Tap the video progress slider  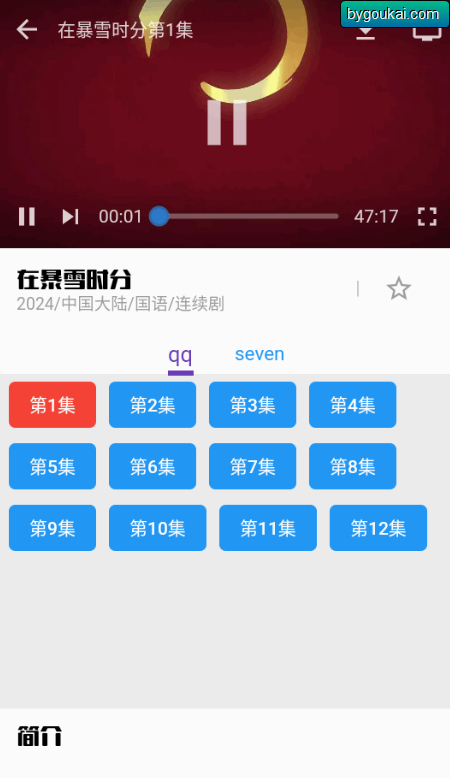244,216
